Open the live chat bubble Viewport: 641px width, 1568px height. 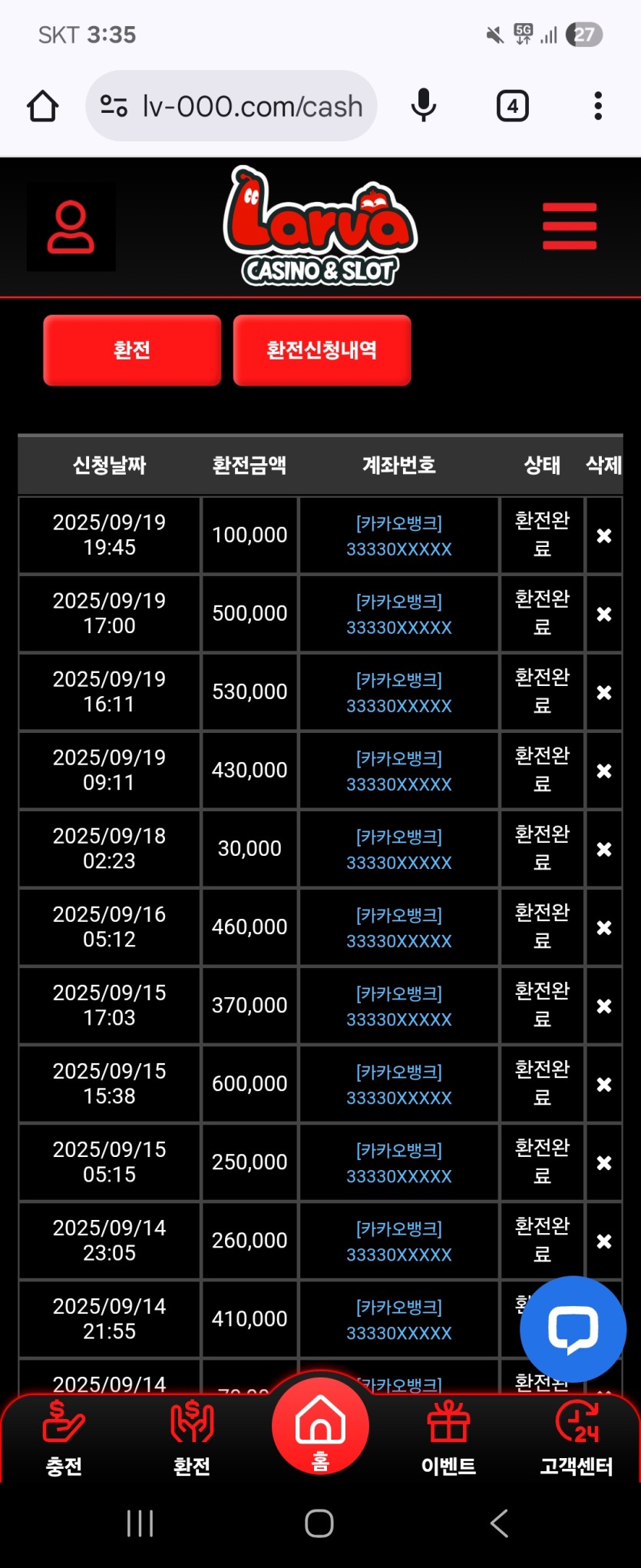(x=573, y=1328)
